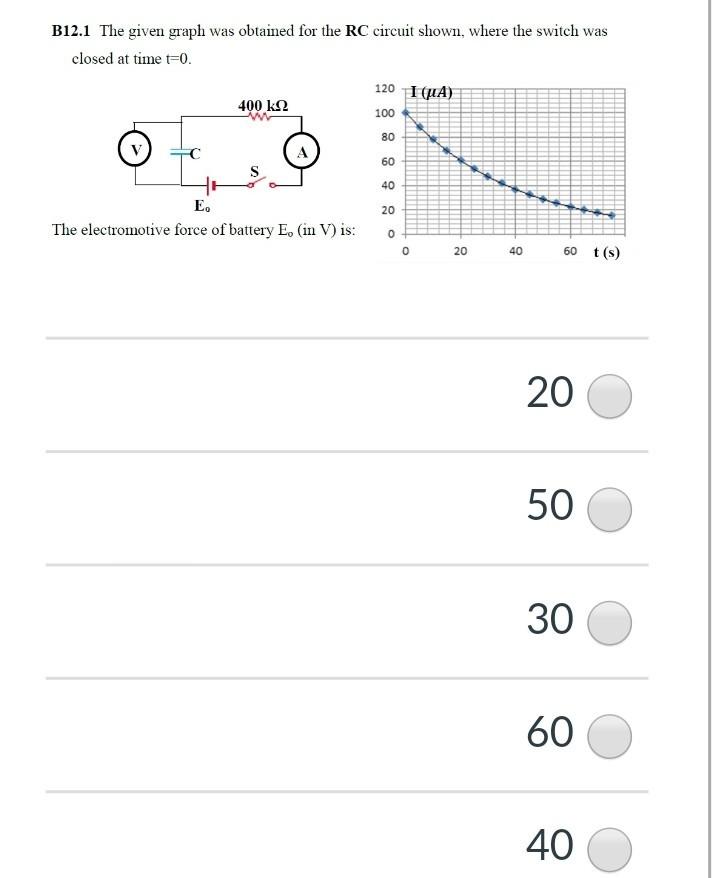
Task: Choose 50 as the answer
Action: click(609, 510)
